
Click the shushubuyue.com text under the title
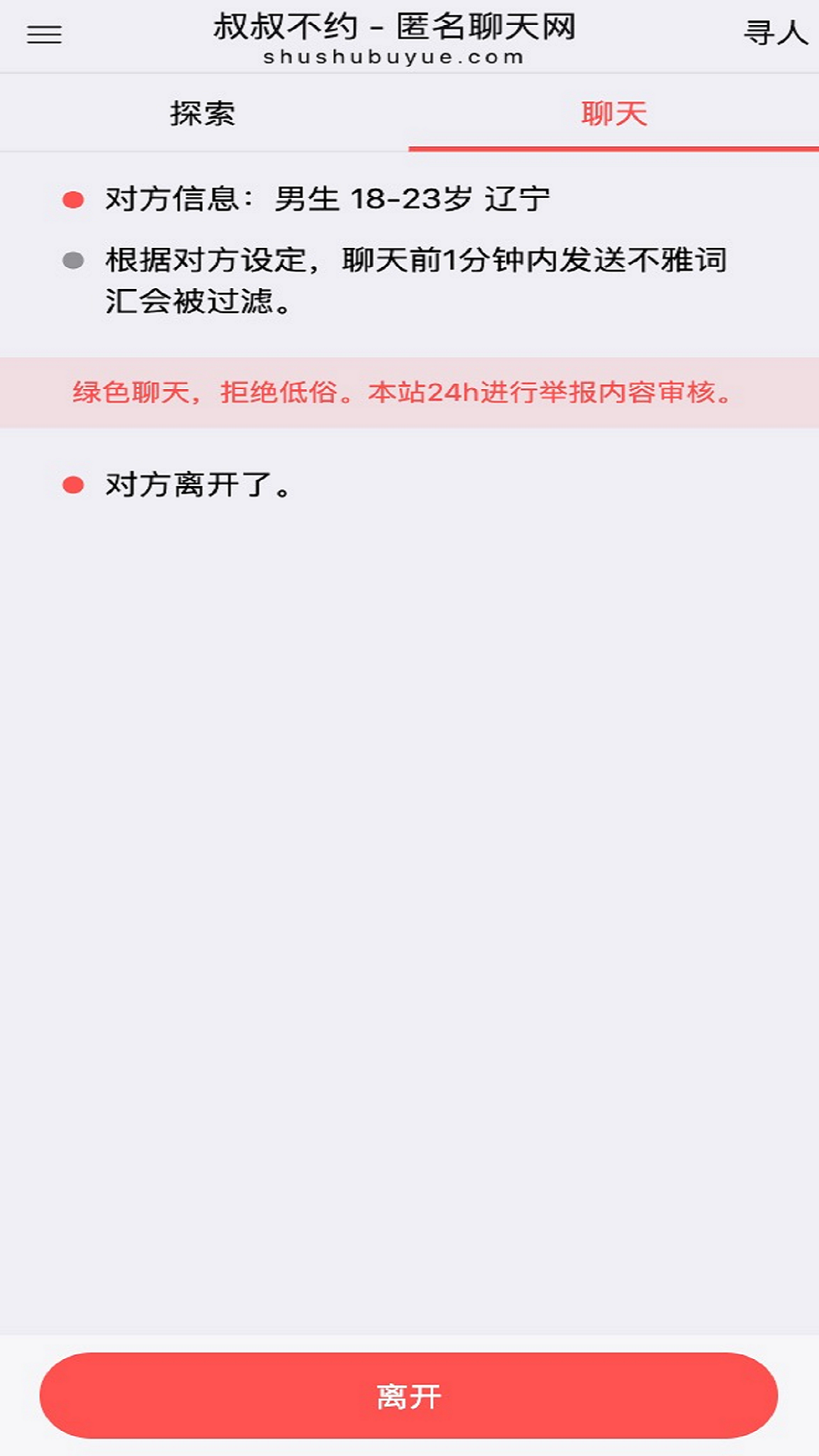click(395, 58)
